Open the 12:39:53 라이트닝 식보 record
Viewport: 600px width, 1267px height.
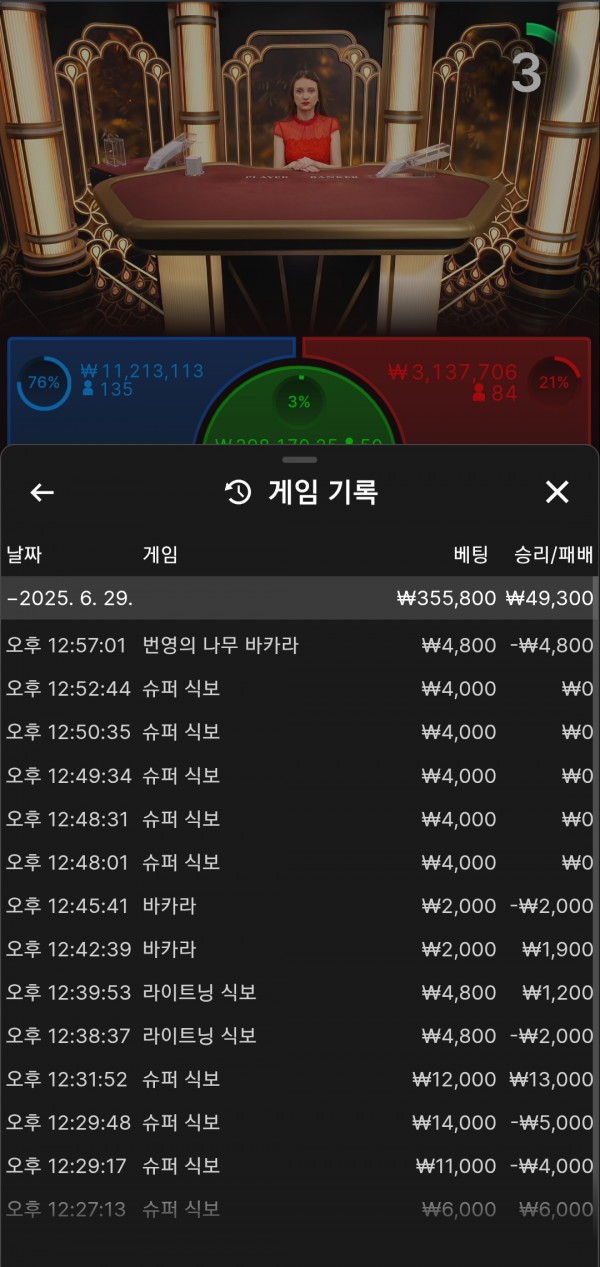pyautogui.click(x=300, y=992)
